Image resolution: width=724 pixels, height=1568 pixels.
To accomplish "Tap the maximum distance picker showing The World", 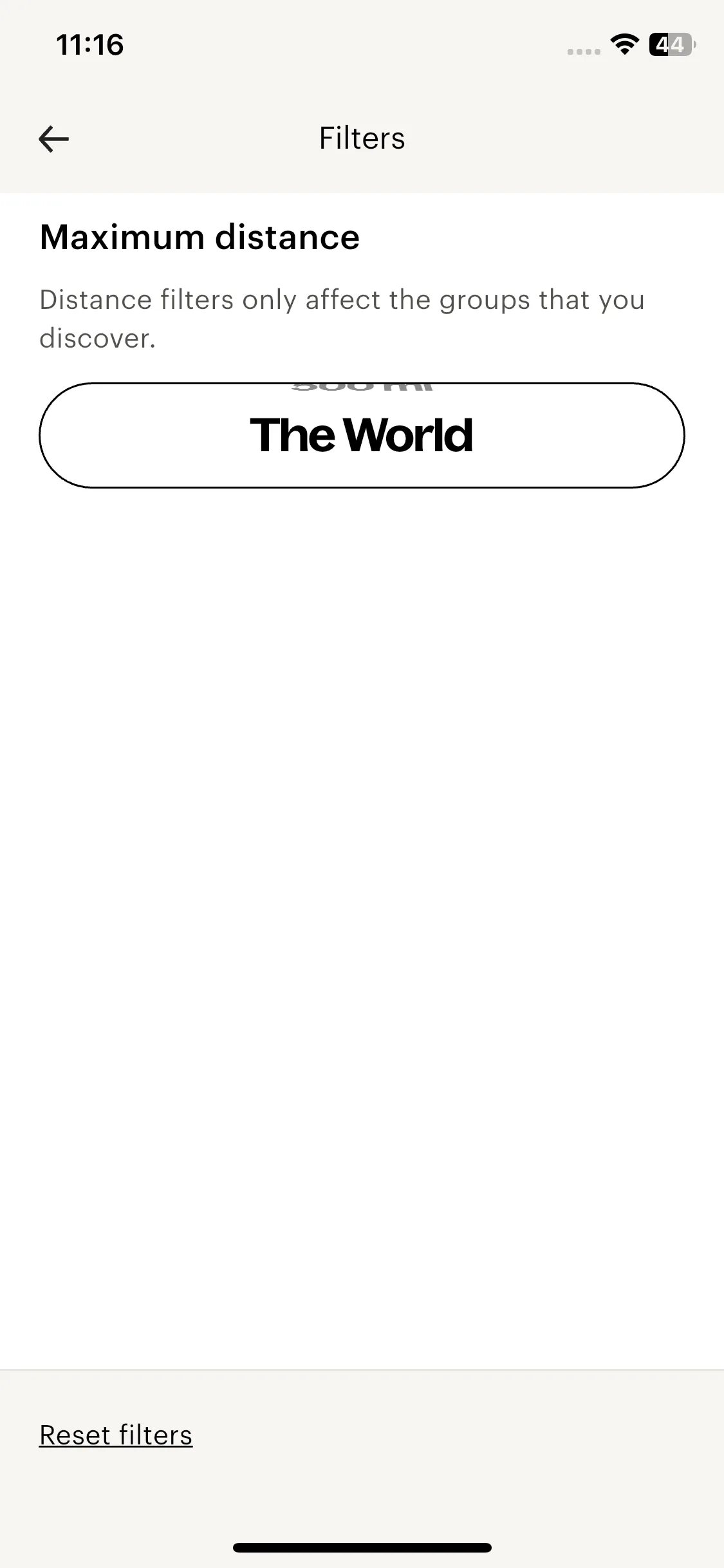I will 362,436.
